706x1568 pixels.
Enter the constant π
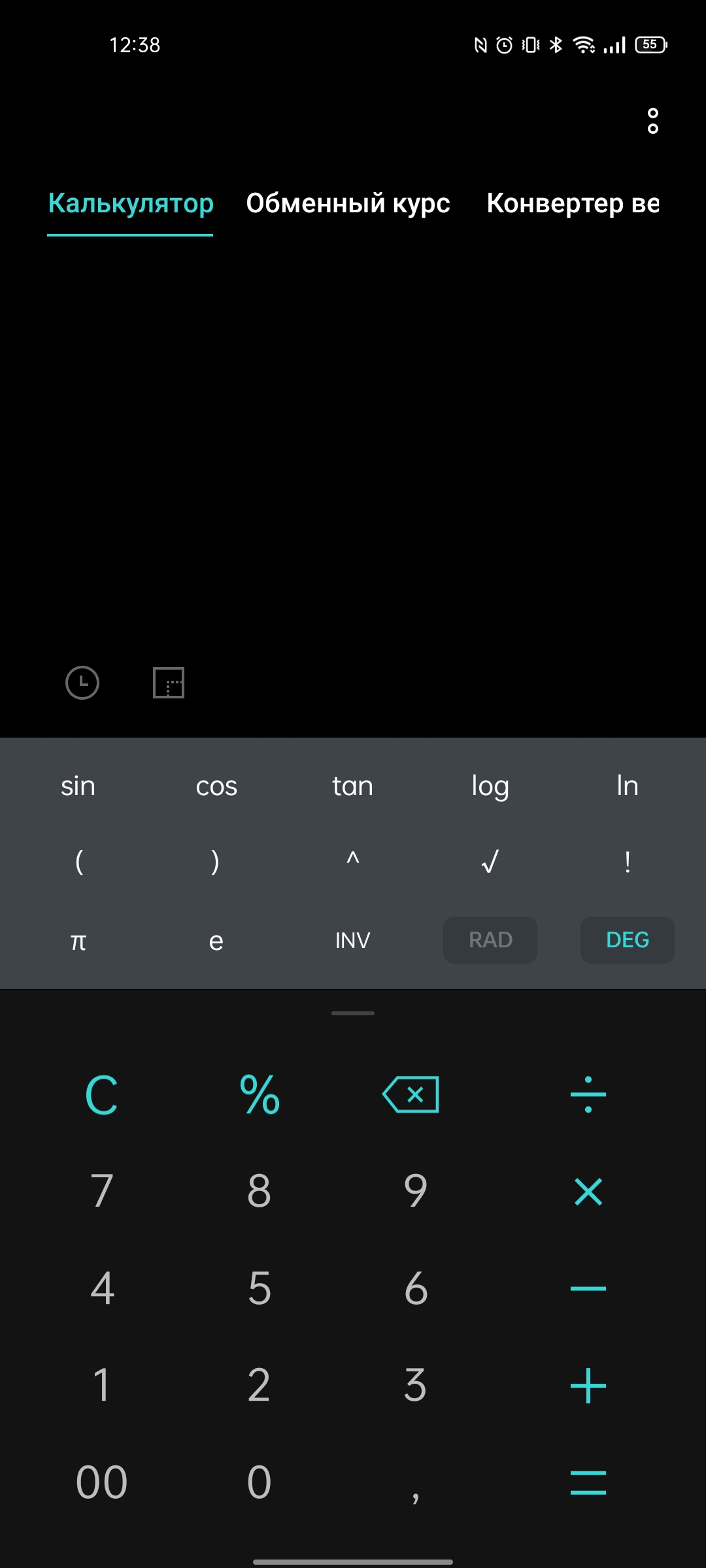coord(78,941)
